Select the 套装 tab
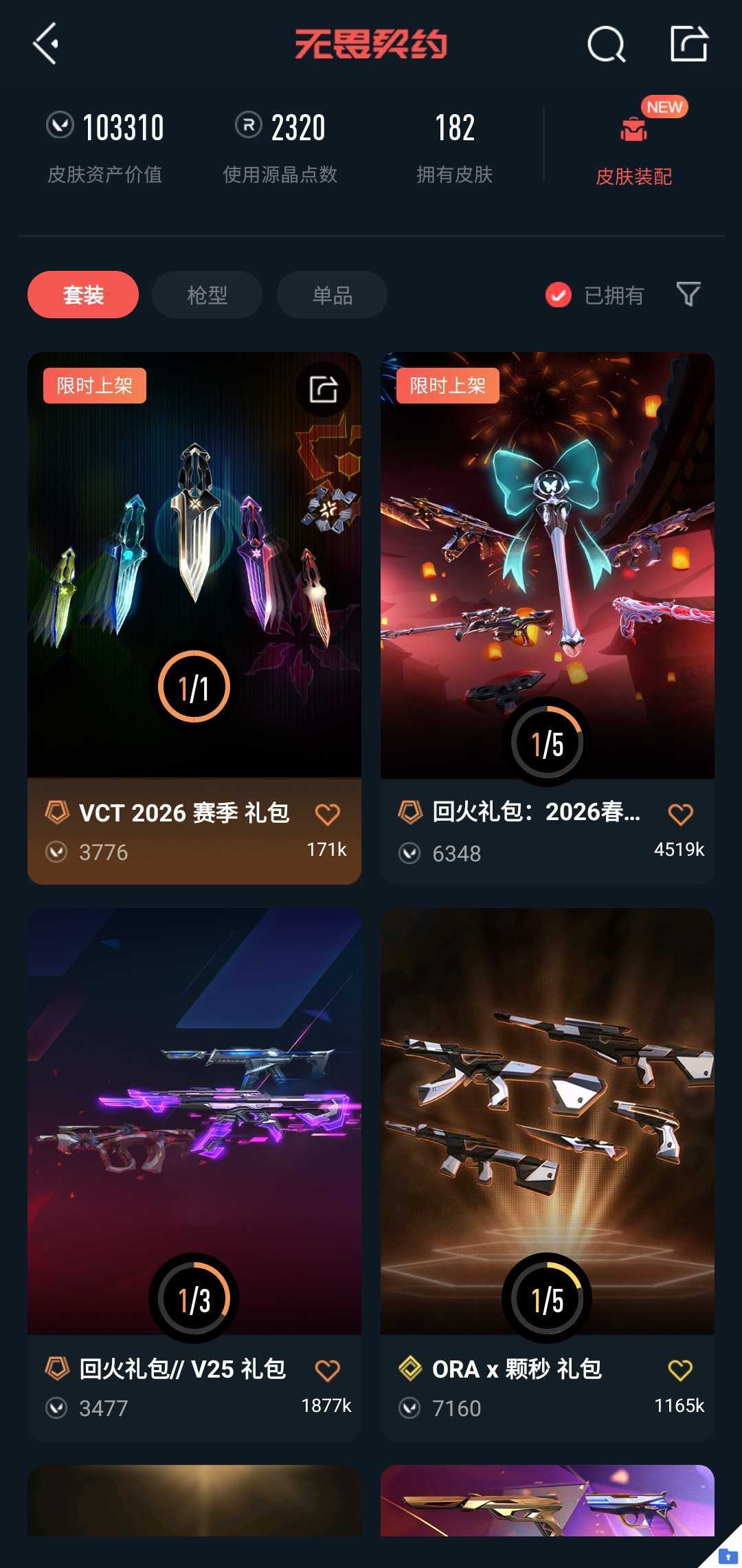Viewport: 742px width, 1568px height. 83,295
